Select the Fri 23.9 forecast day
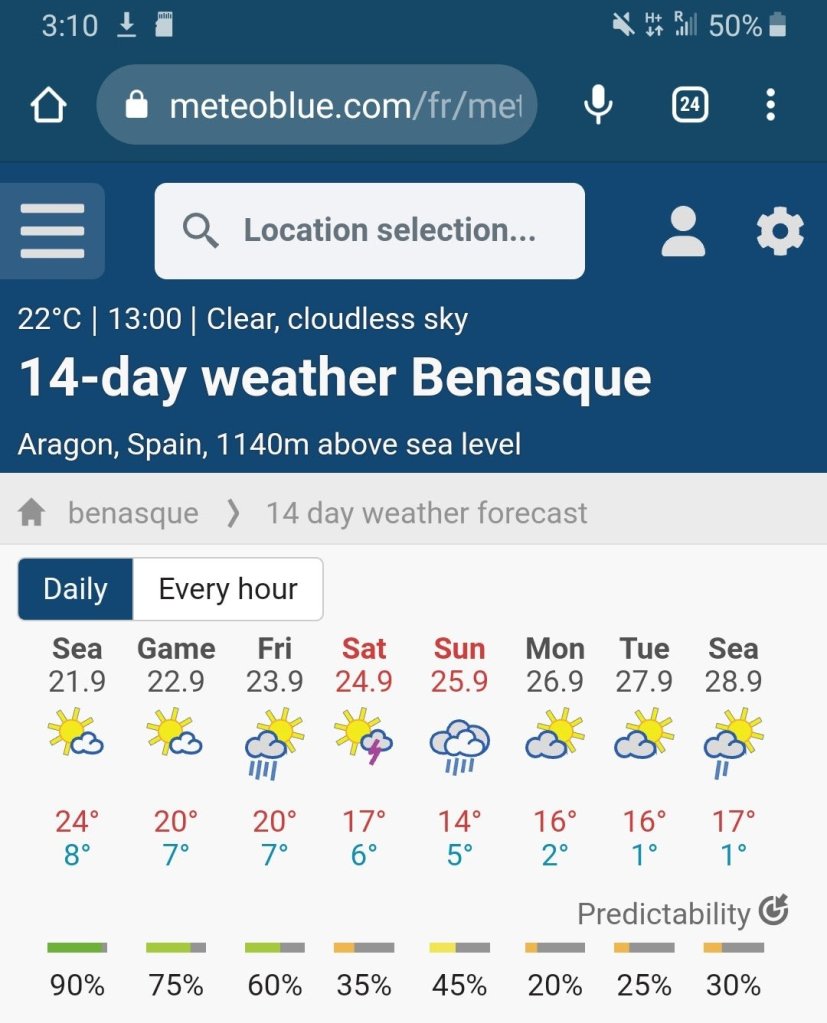The width and height of the screenshot is (827, 1023). [x=275, y=730]
